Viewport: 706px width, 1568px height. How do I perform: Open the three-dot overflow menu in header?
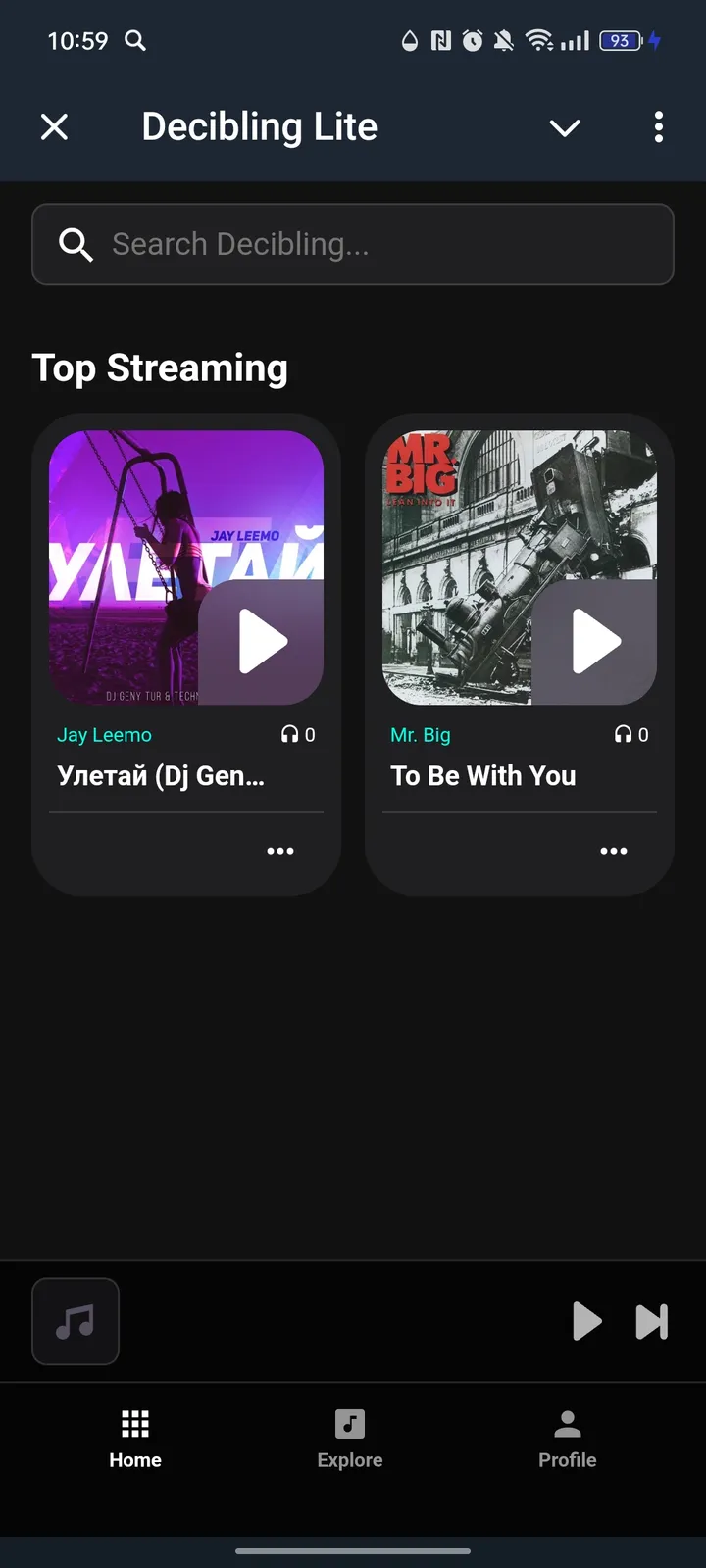658,126
